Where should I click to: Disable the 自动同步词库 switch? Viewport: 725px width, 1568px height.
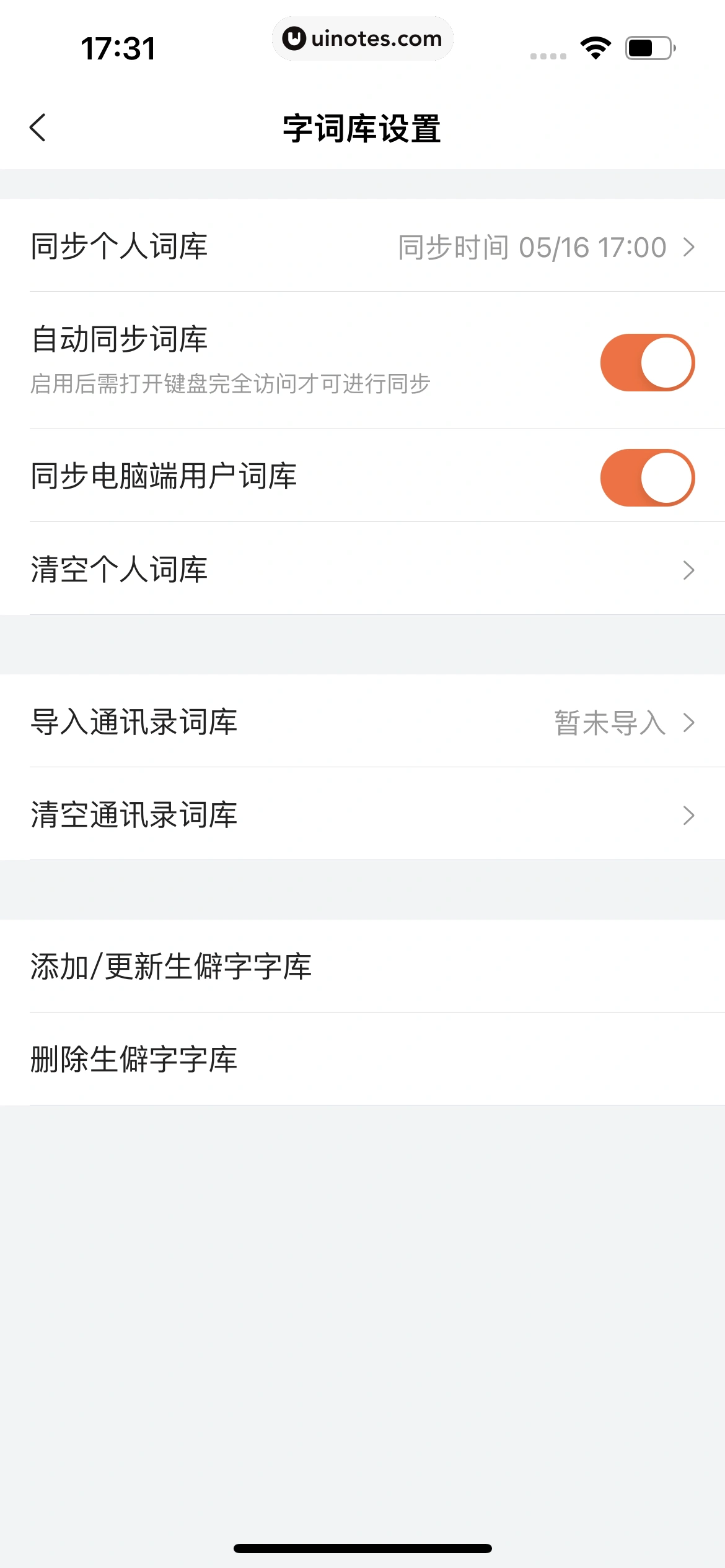pyautogui.click(x=647, y=363)
